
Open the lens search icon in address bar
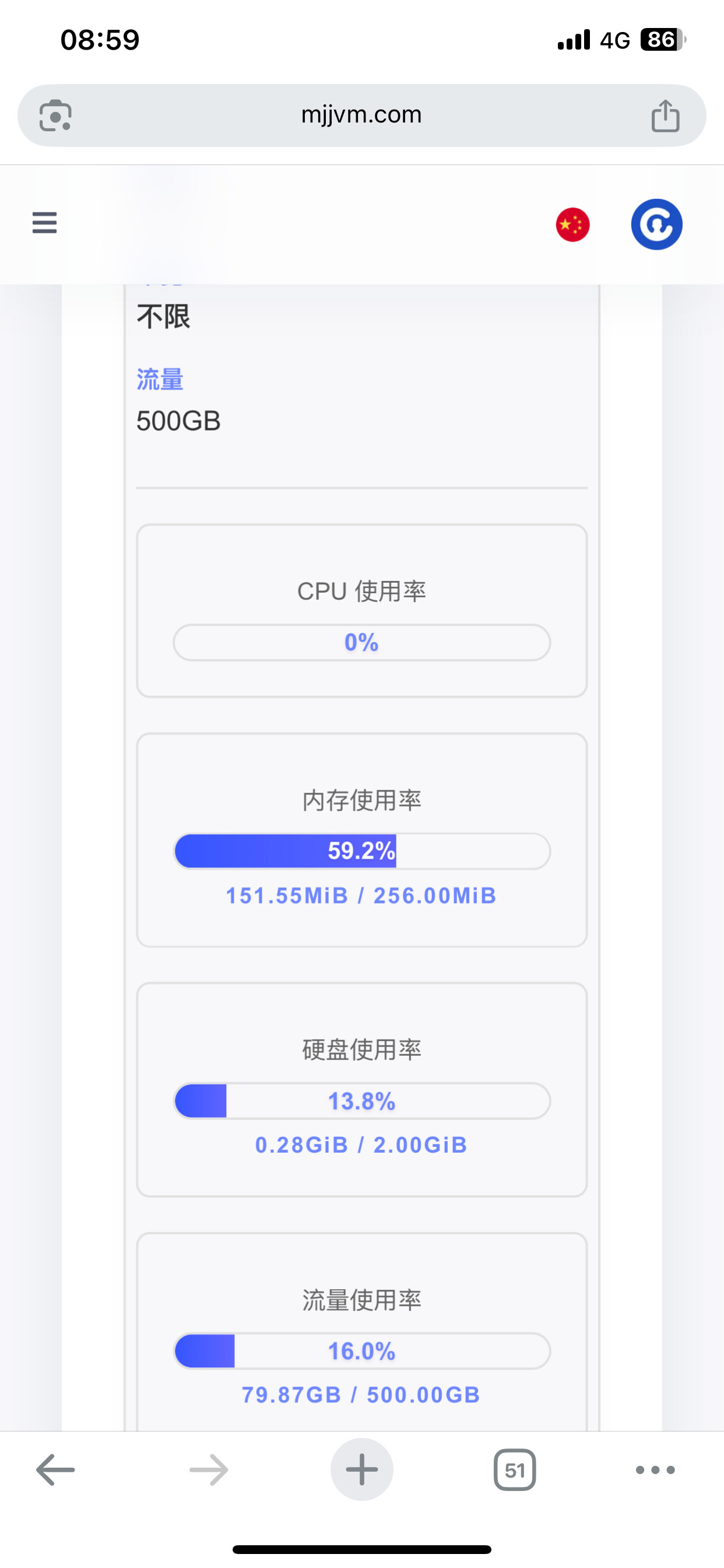(55, 116)
